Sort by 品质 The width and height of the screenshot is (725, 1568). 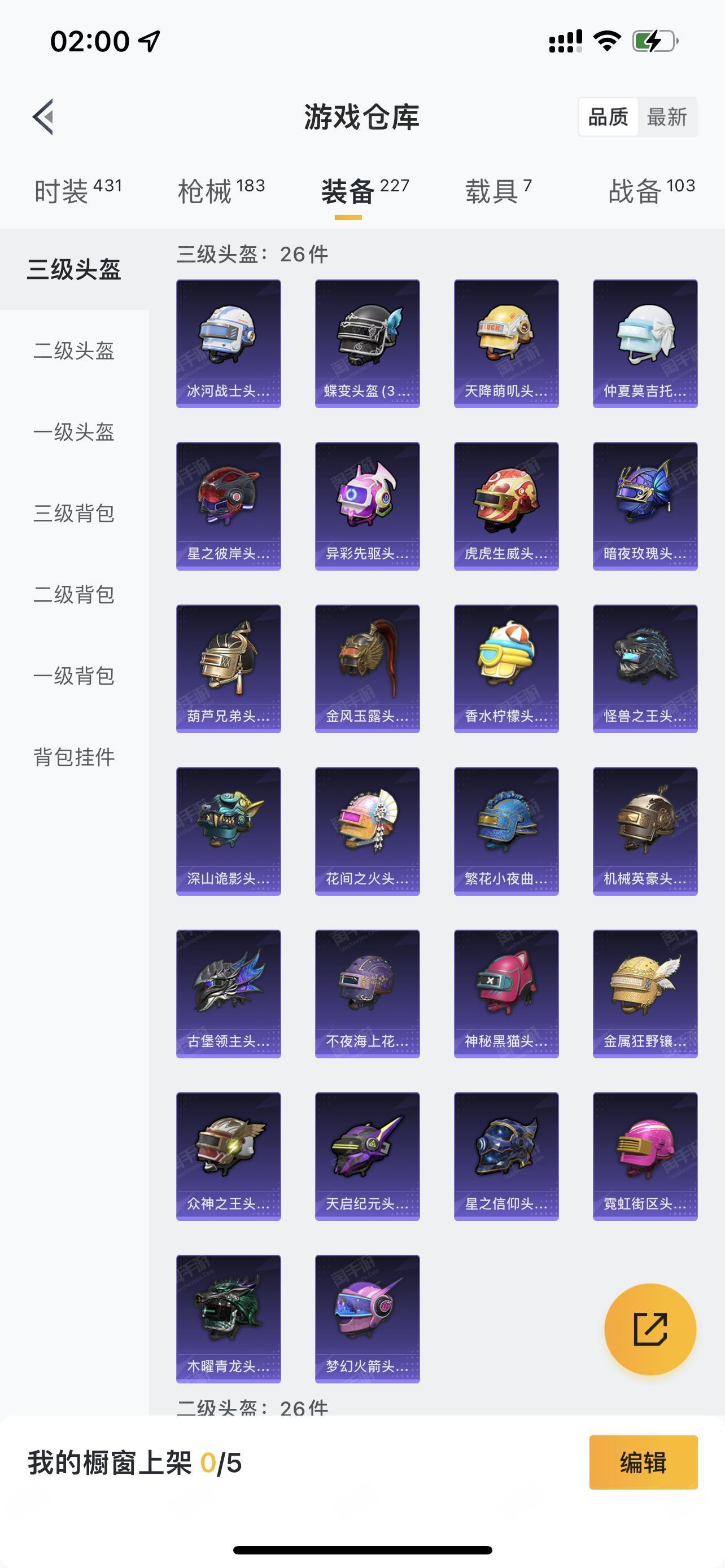pos(608,116)
